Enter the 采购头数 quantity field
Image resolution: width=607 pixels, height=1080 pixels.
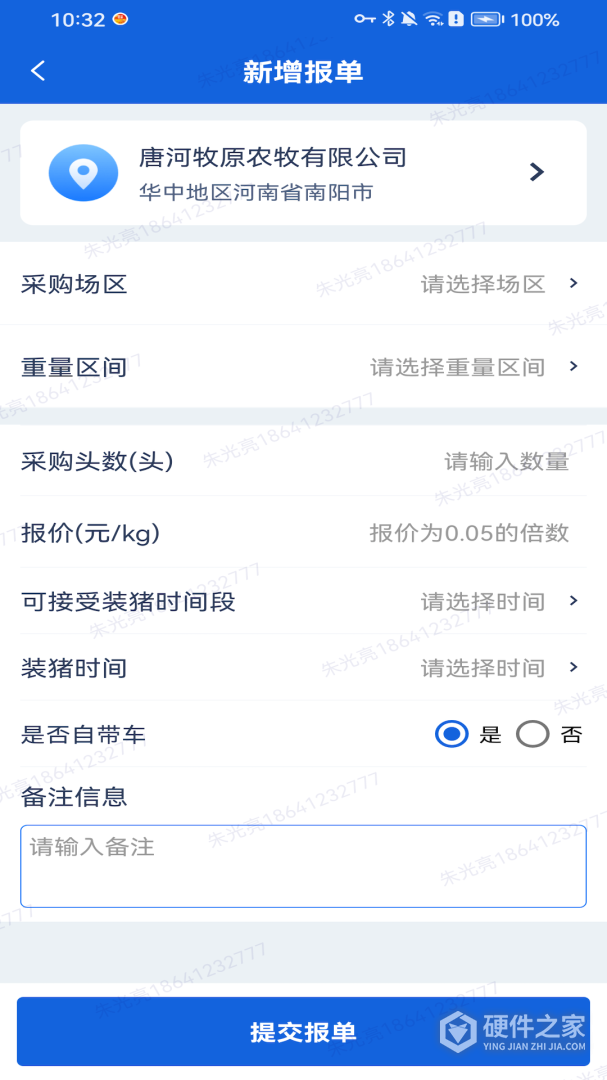pos(506,461)
